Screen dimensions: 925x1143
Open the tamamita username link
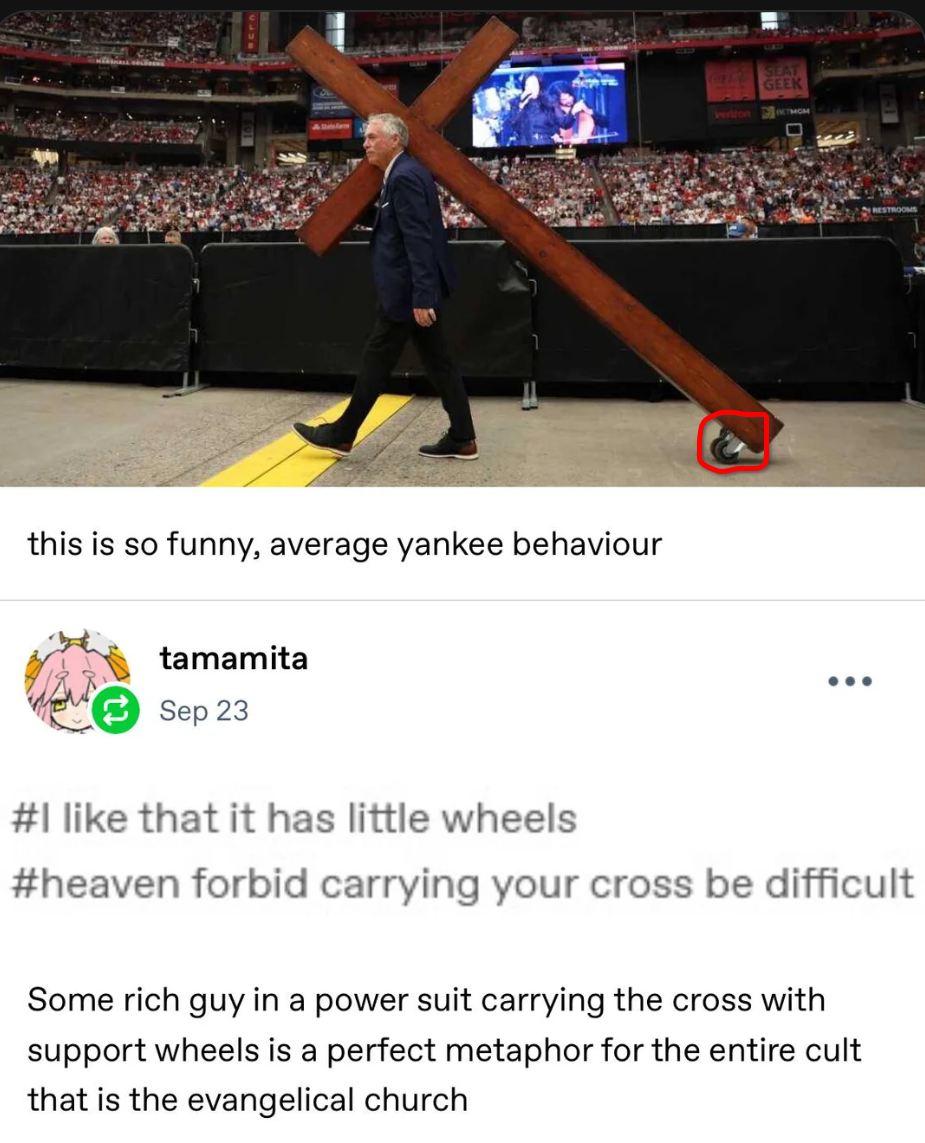click(233, 659)
